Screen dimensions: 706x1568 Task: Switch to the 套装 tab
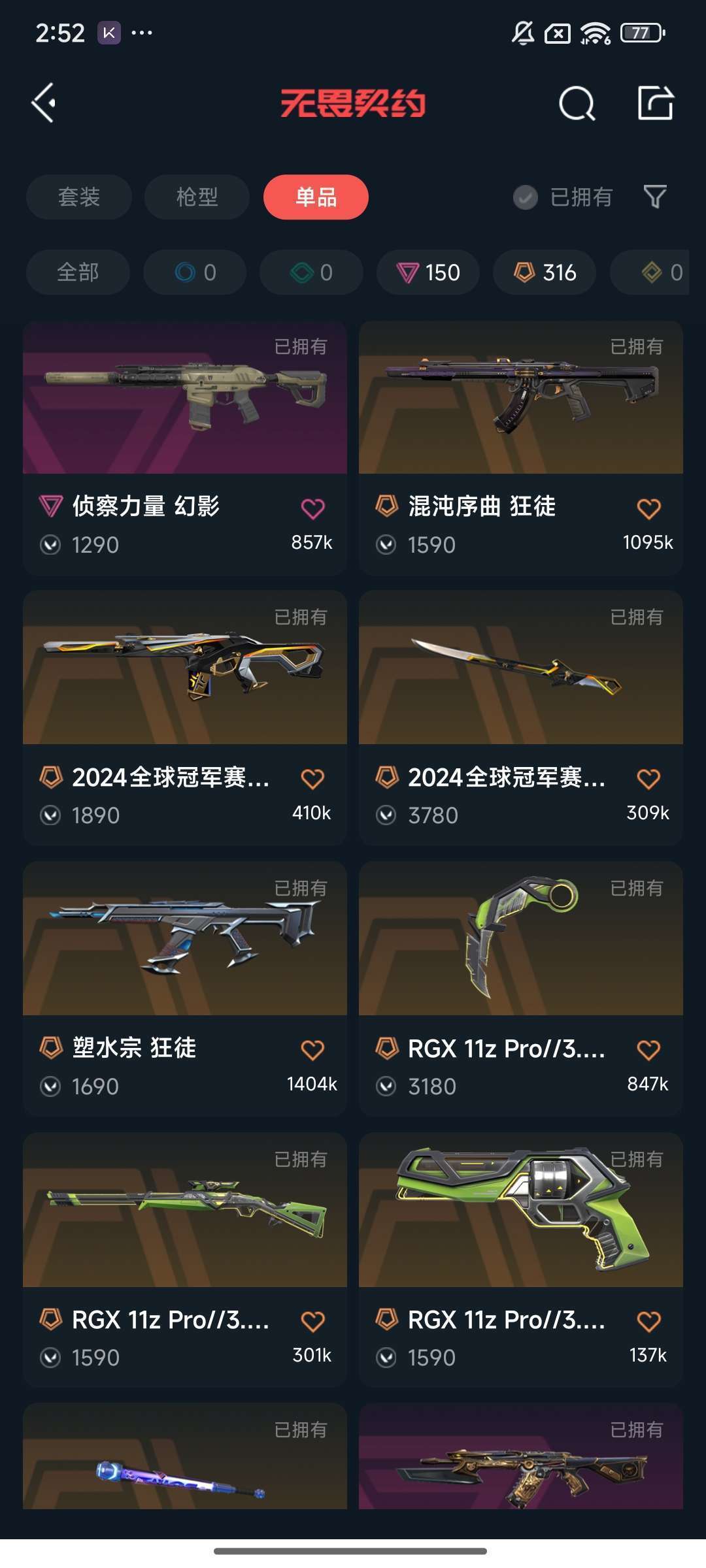[79, 197]
